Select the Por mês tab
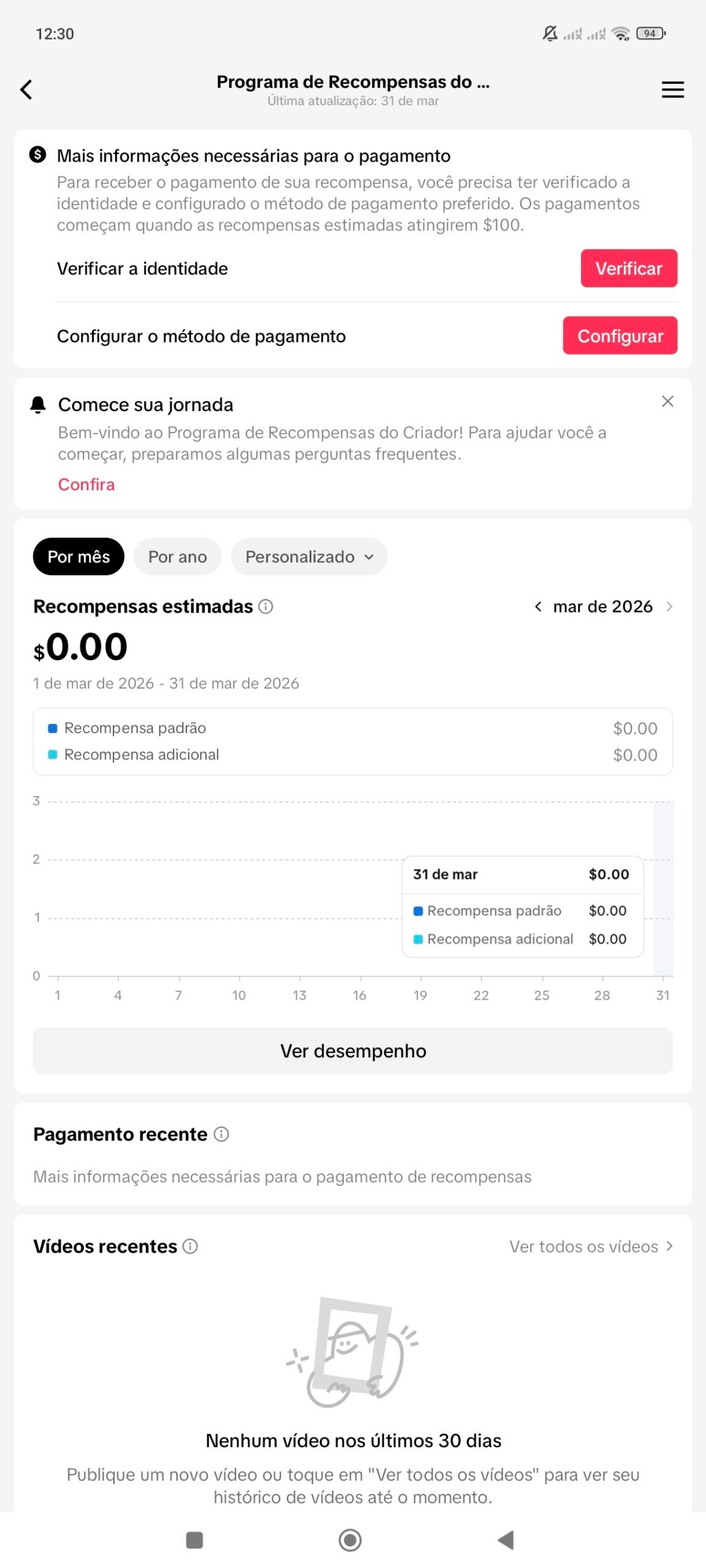The width and height of the screenshot is (706, 1568). point(78,557)
